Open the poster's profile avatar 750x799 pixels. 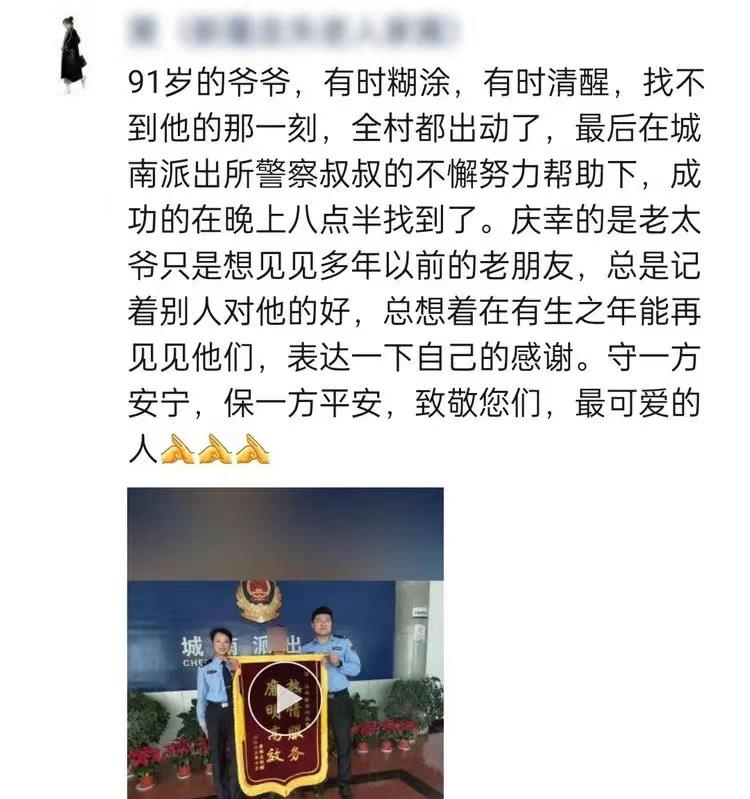click(72, 54)
